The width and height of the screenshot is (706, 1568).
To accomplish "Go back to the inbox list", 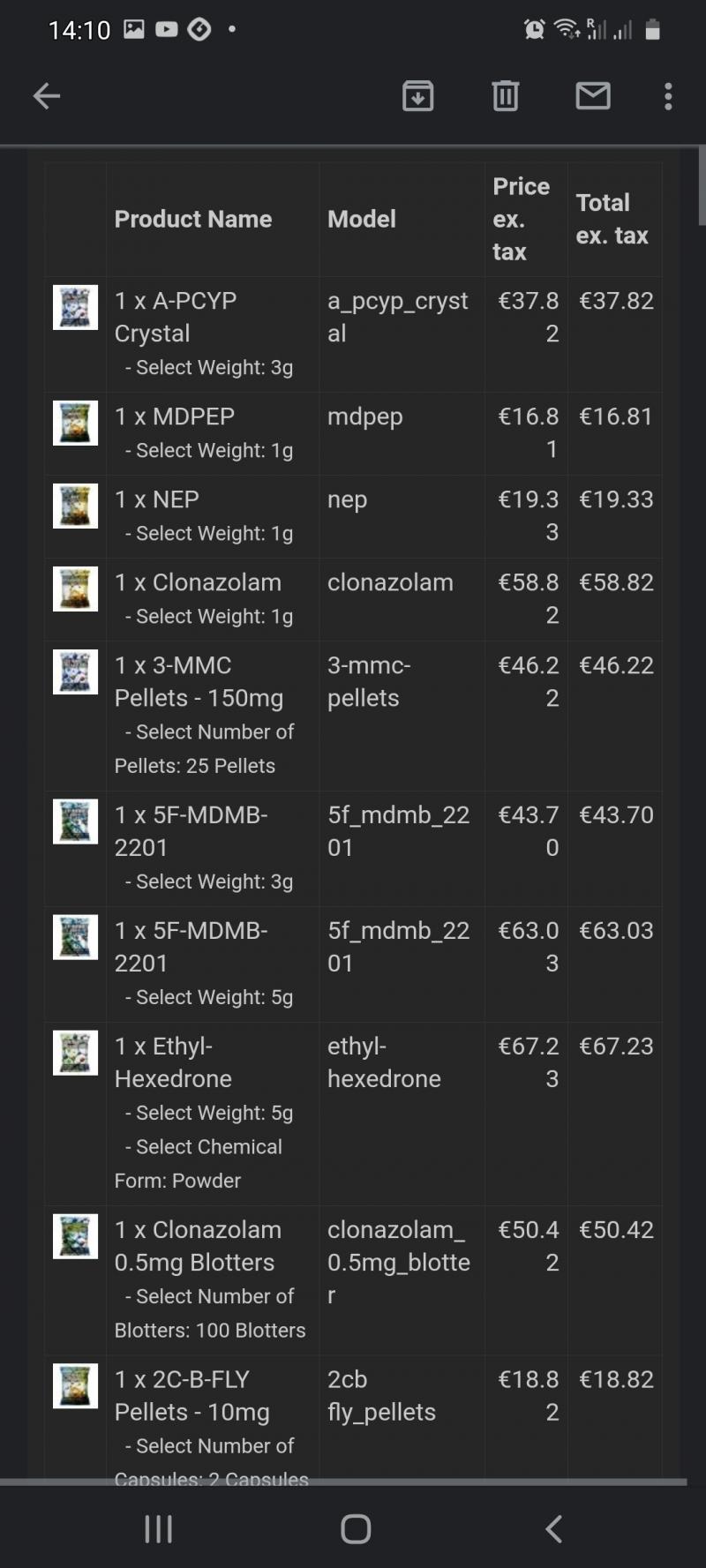I will click(46, 95).
